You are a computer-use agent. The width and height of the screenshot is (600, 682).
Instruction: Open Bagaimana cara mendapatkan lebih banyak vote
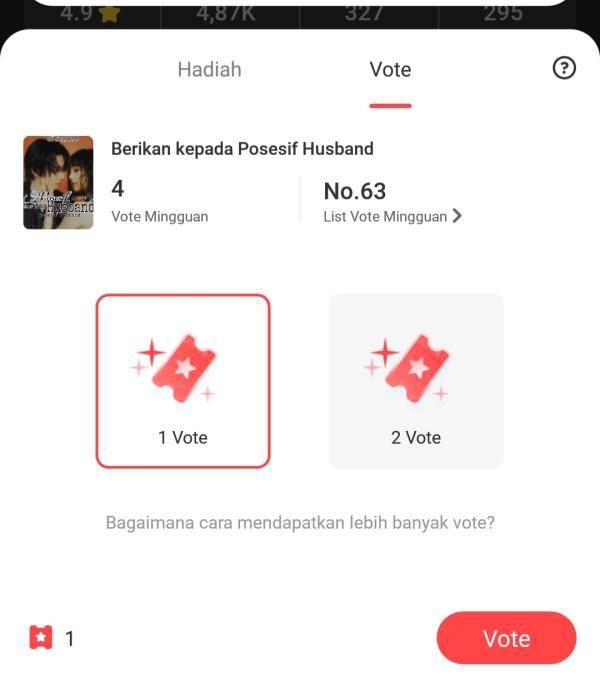tap(300, 522)
